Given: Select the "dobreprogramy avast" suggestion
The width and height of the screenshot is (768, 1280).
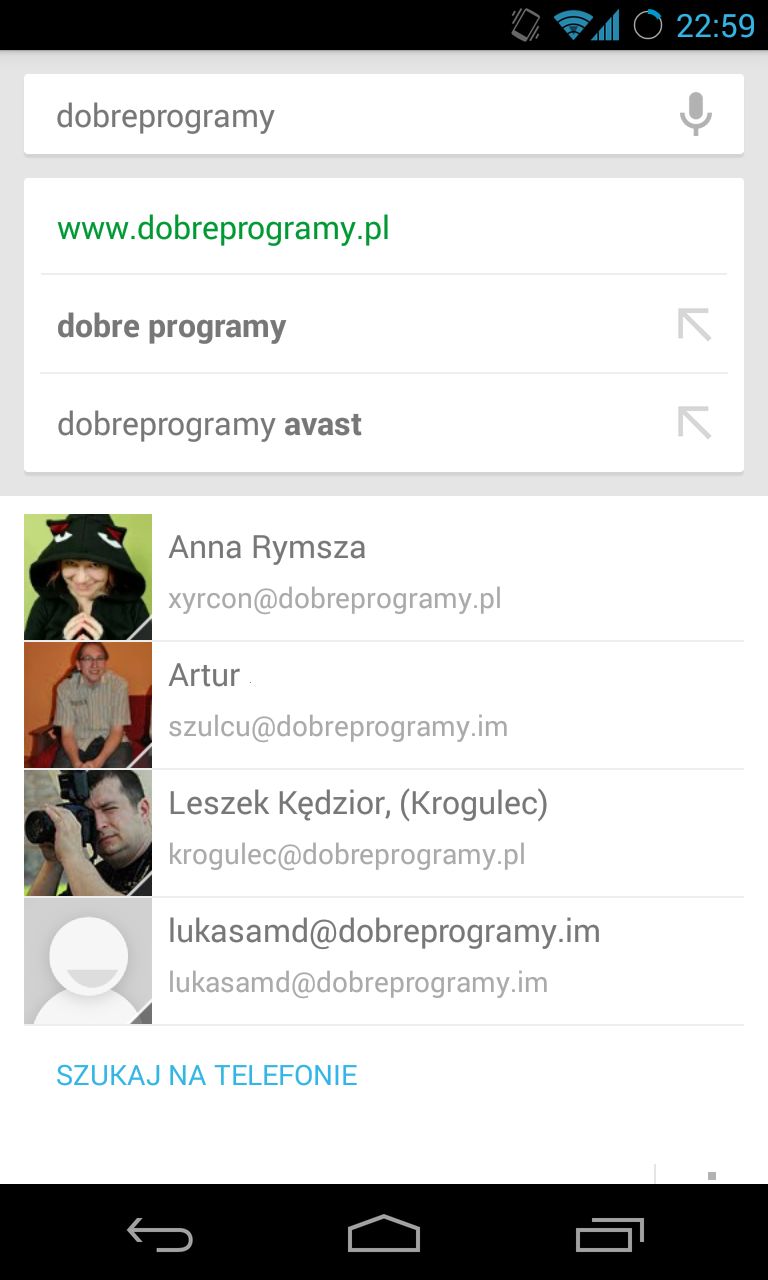Looking at the screenshot, I should click(x=350, y=424).
